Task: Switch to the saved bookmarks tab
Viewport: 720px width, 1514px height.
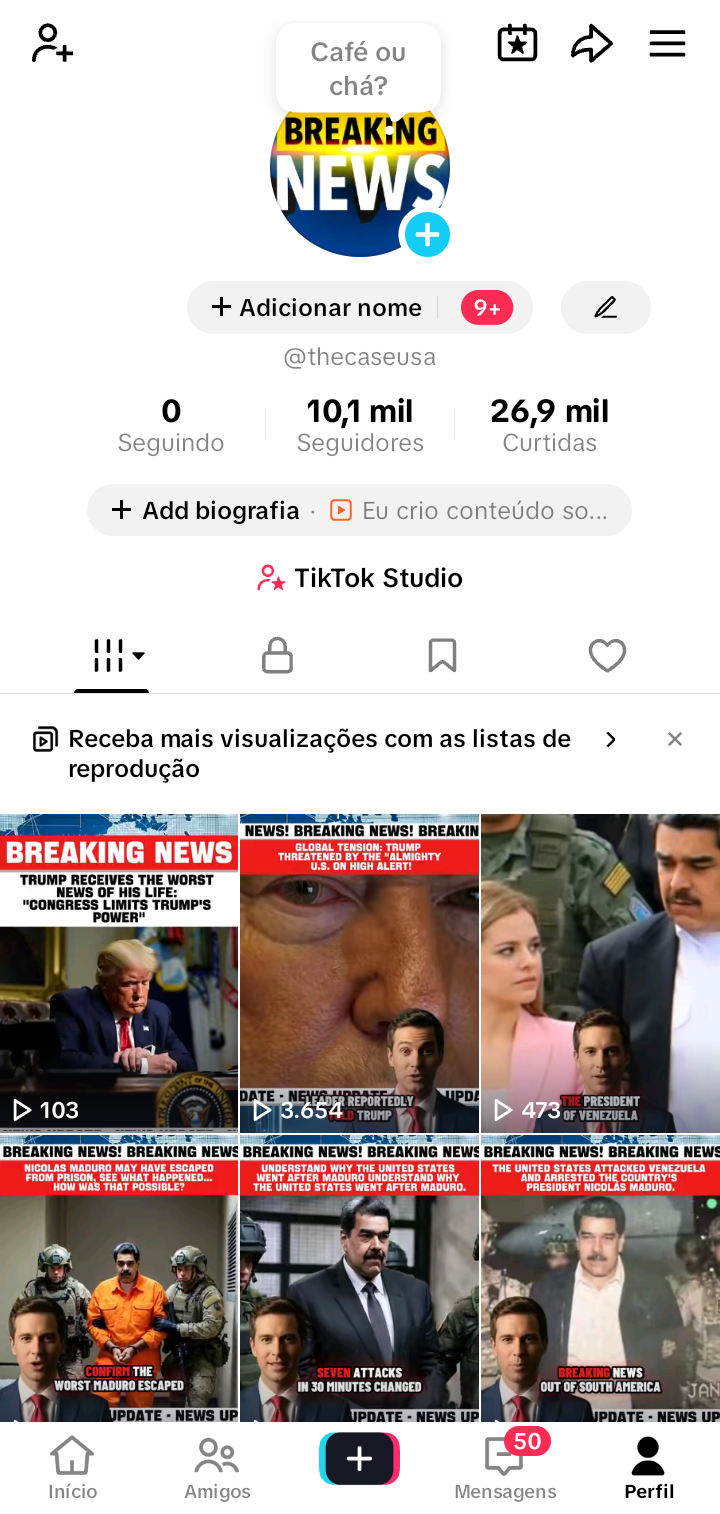Action: (442, 656)
